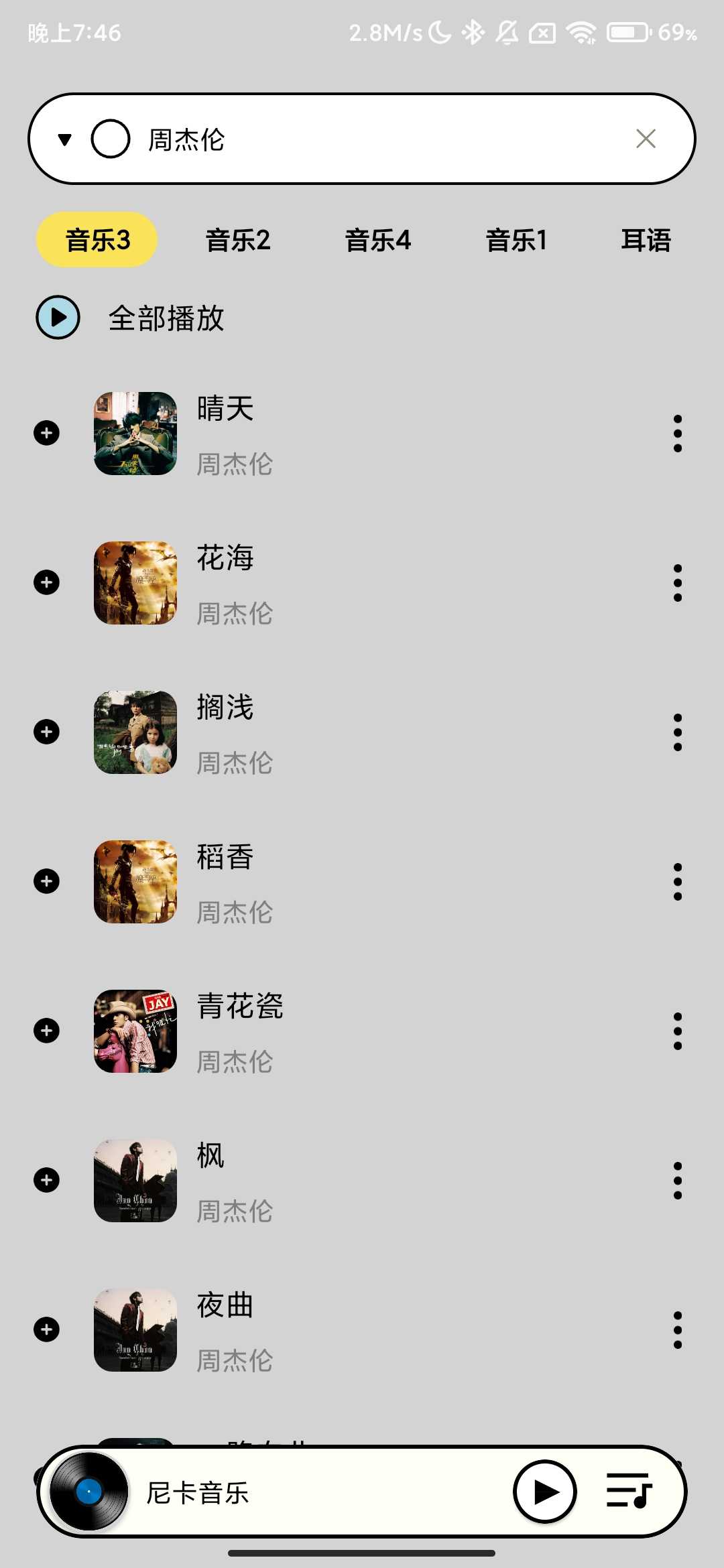Switch to the 音乐2 tab
Viewport: 724px width, 1568px height.
(238, 241)
